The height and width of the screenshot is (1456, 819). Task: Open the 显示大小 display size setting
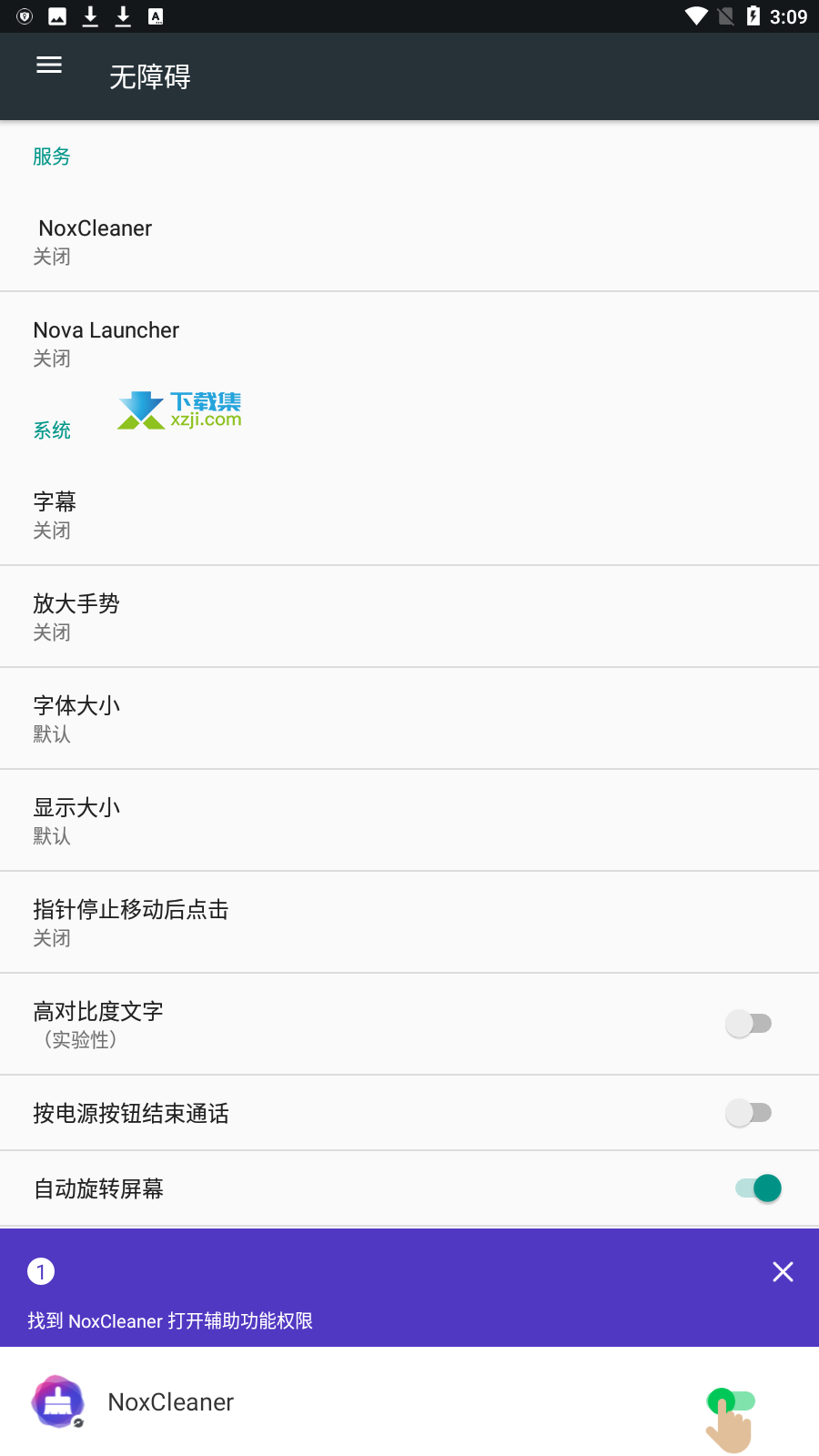(409, 821)
